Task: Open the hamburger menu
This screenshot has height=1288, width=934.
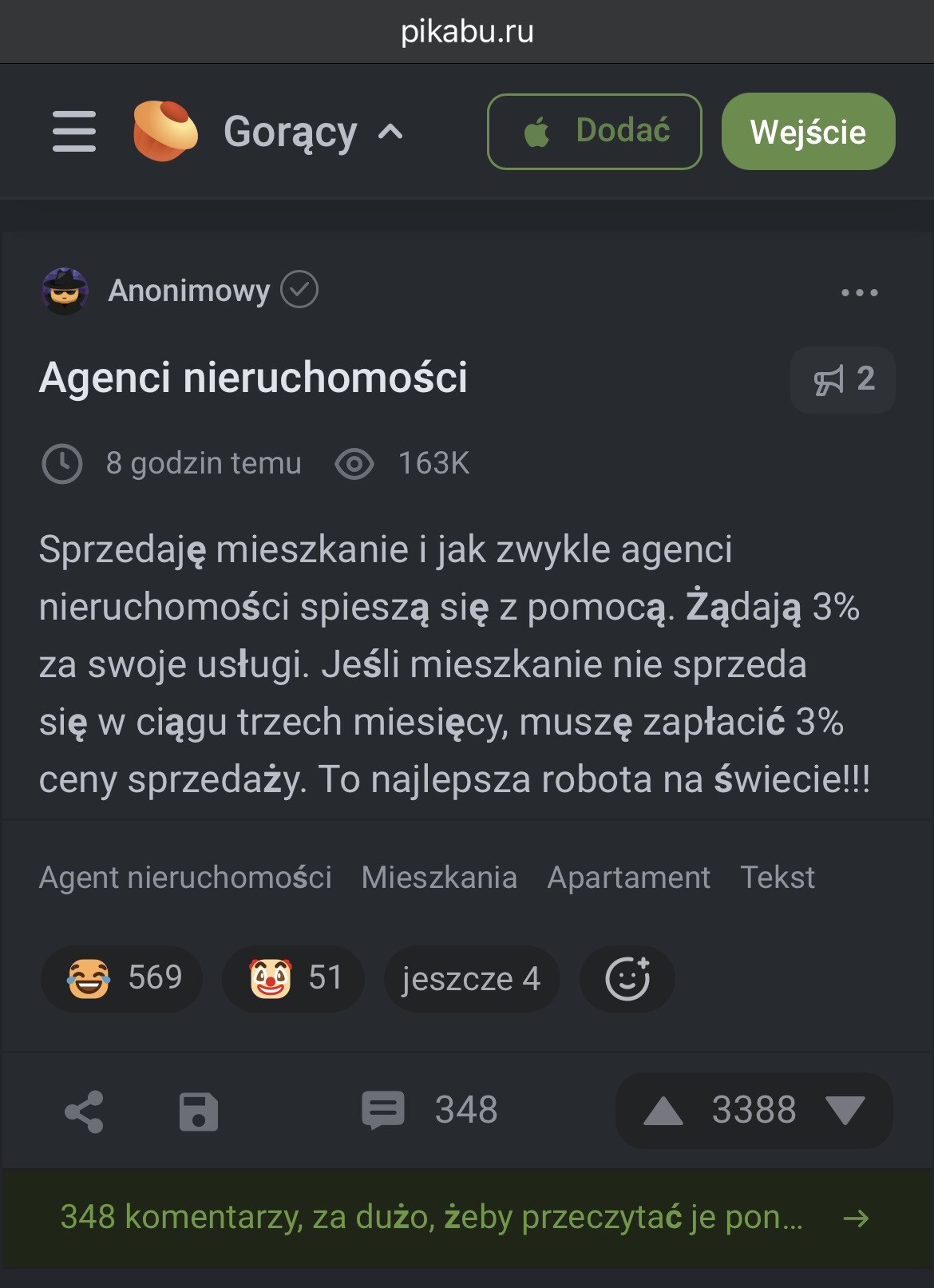Action: pos(74,132)
